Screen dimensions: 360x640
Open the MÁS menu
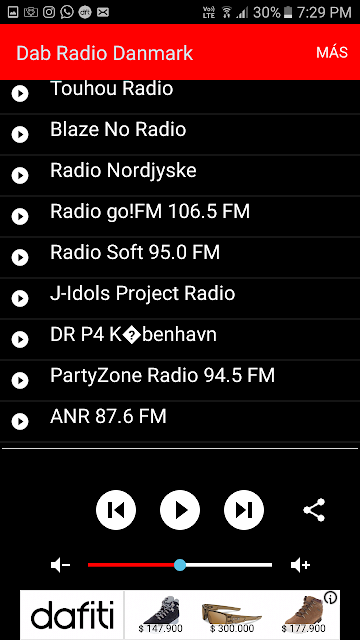coord(331,53)
